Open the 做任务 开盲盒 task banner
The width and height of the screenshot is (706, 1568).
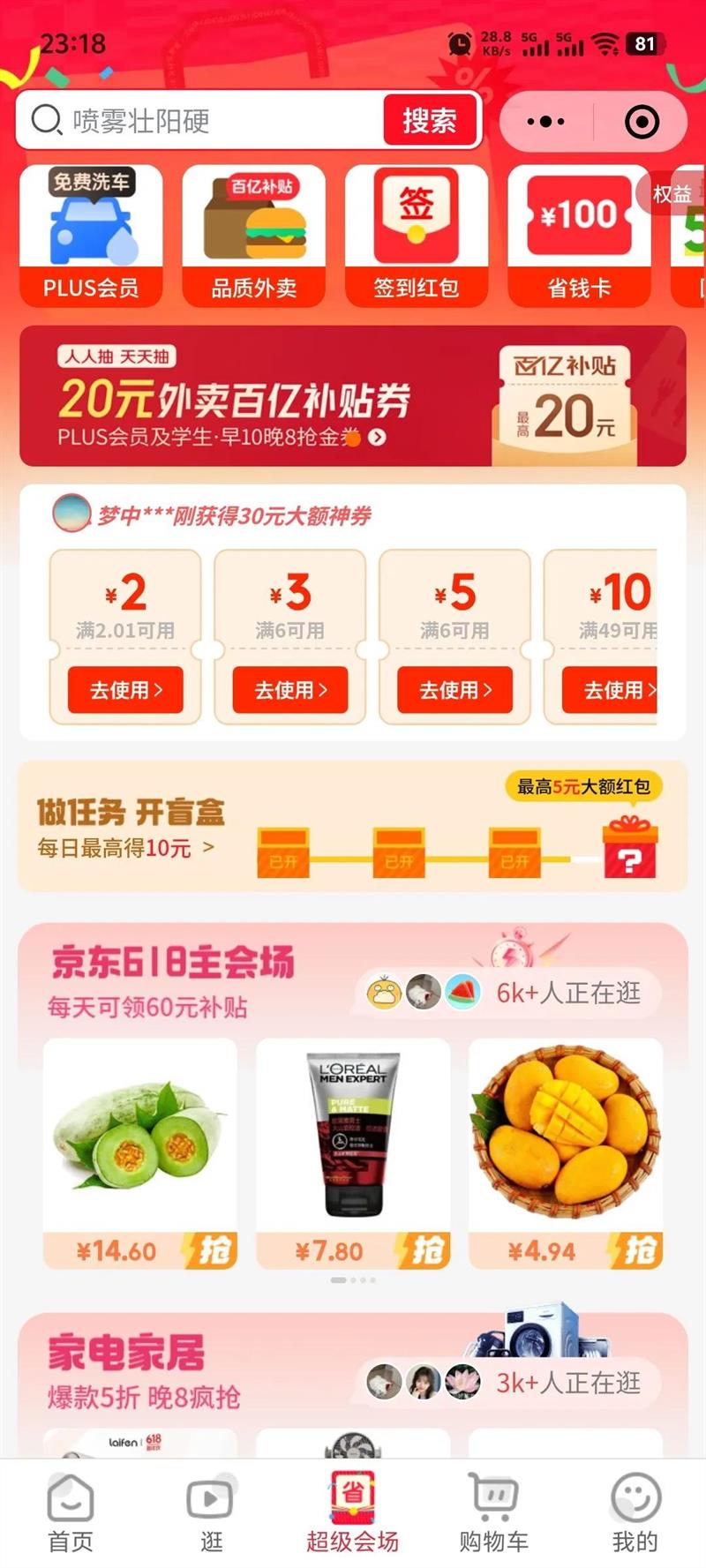pos(353,826)
